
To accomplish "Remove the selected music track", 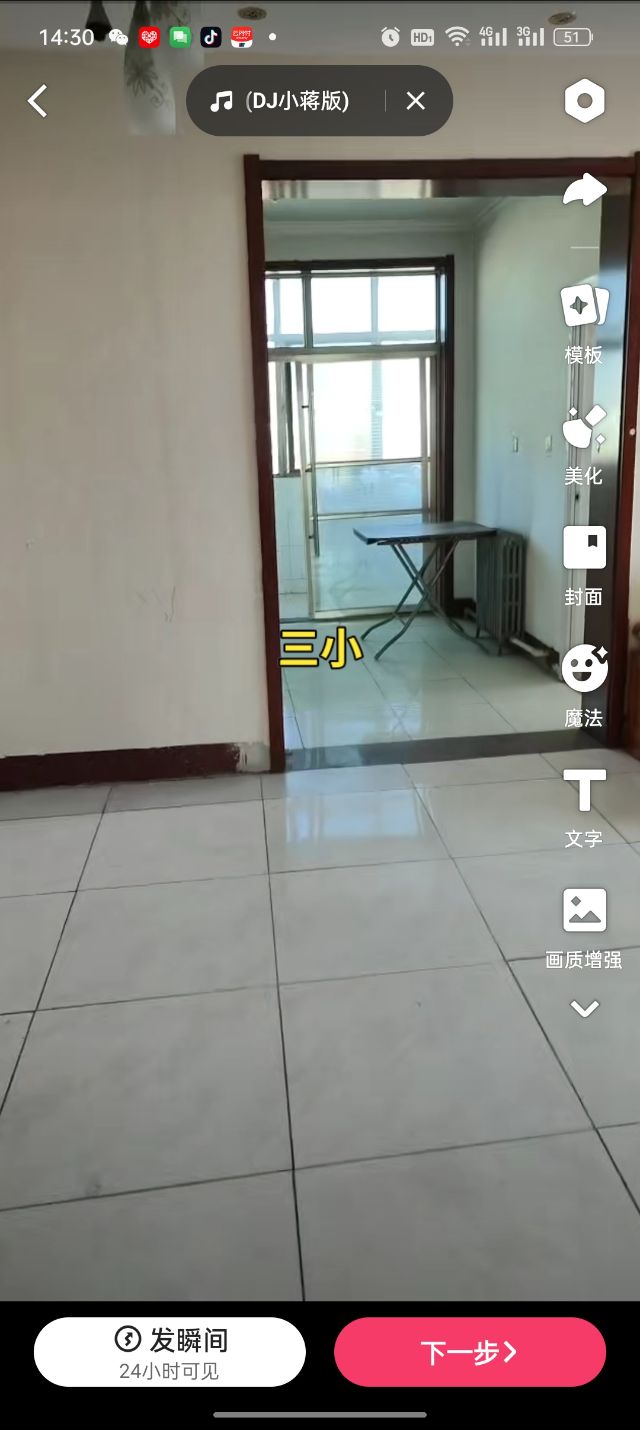I will pyautogui.click(x=416, y=101).
